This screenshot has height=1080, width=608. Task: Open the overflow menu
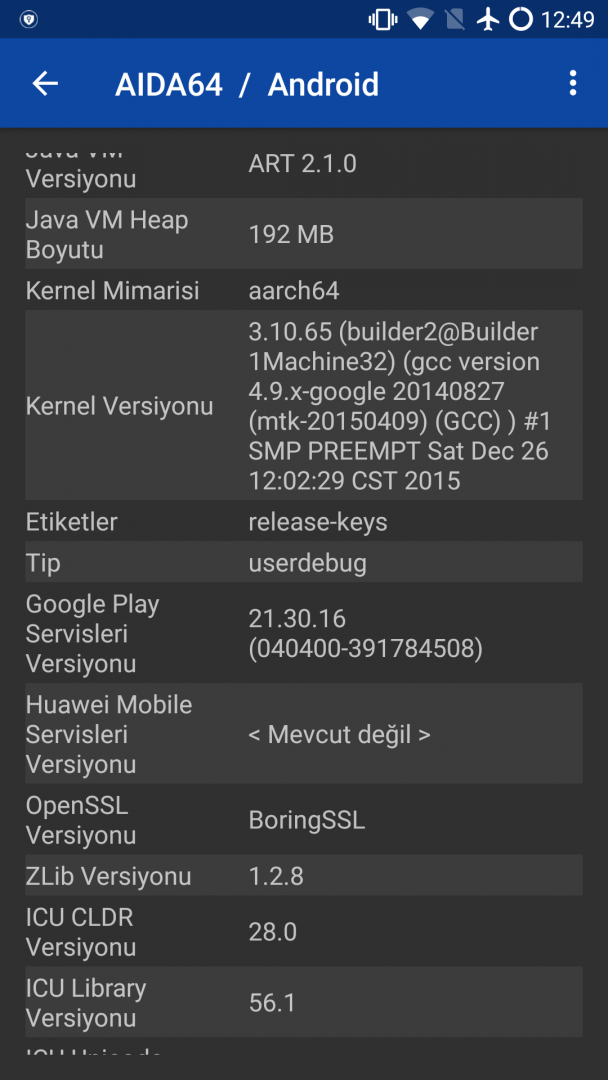(572, 84)
